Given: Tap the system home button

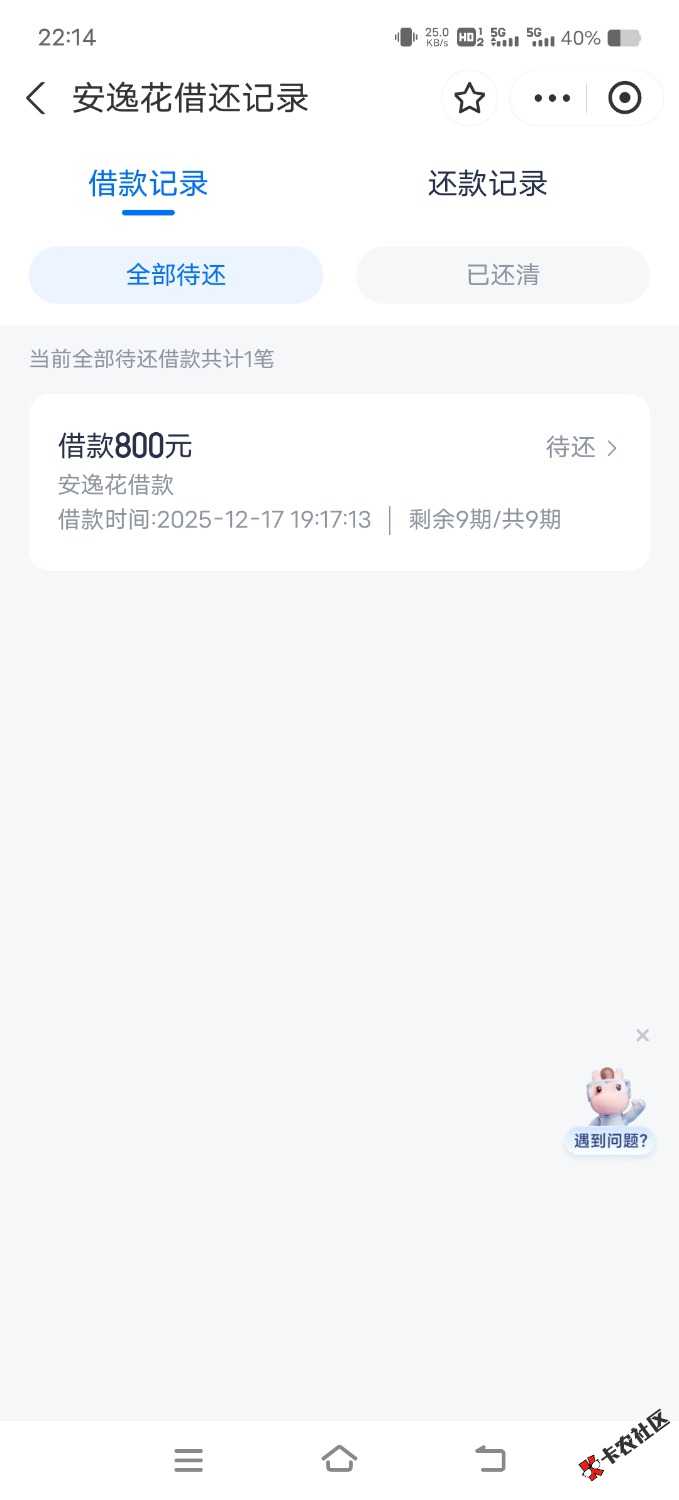Looking at the screenshot, I should 339,1459.
